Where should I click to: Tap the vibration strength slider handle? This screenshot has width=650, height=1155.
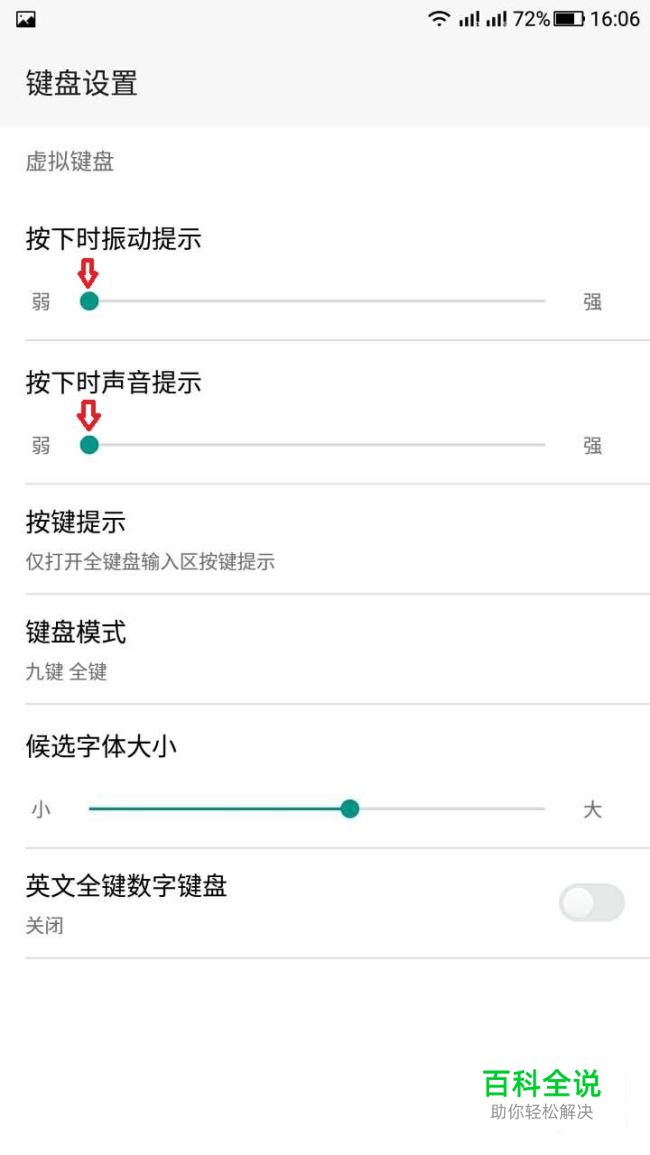(89, 301)
